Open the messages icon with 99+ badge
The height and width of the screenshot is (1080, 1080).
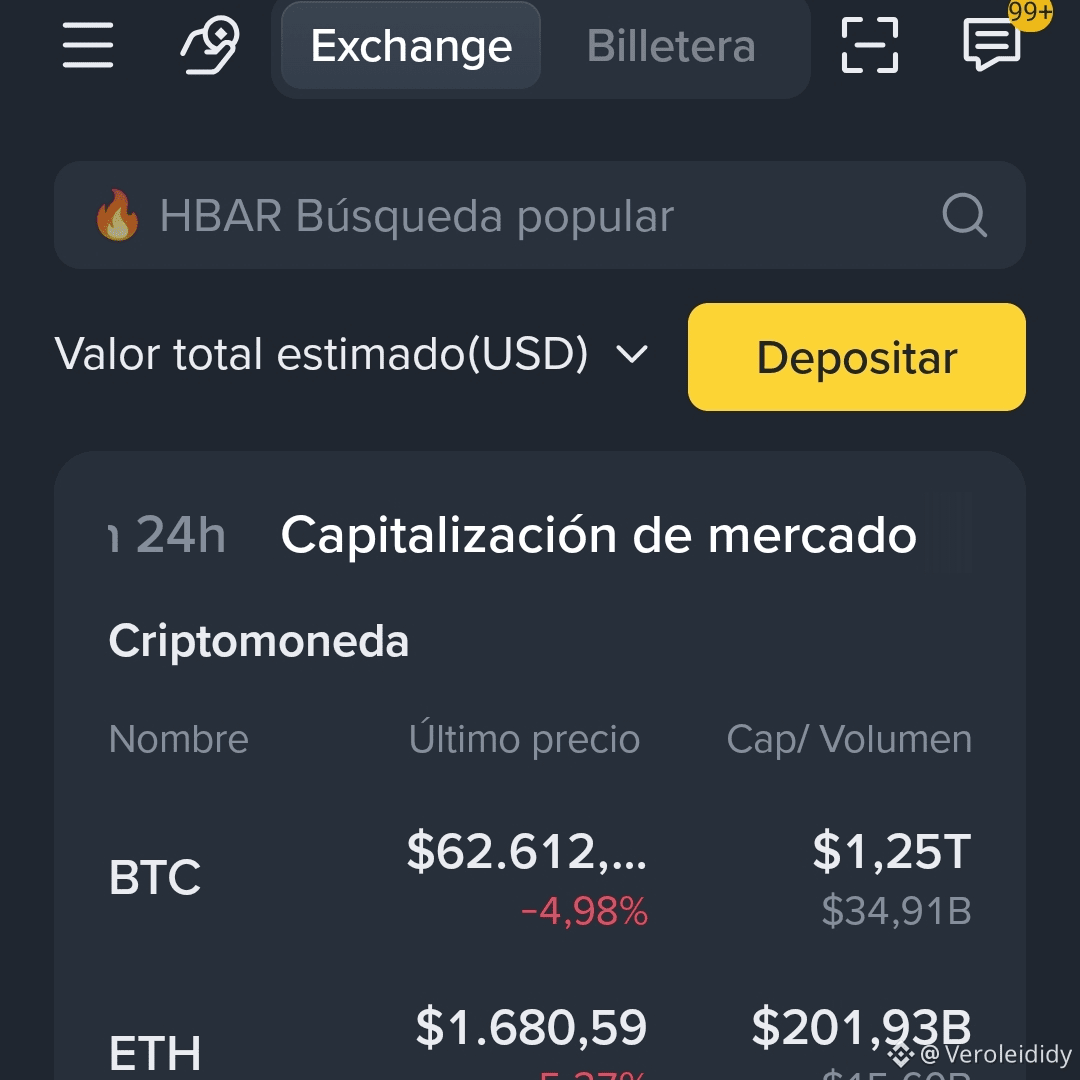992,43
